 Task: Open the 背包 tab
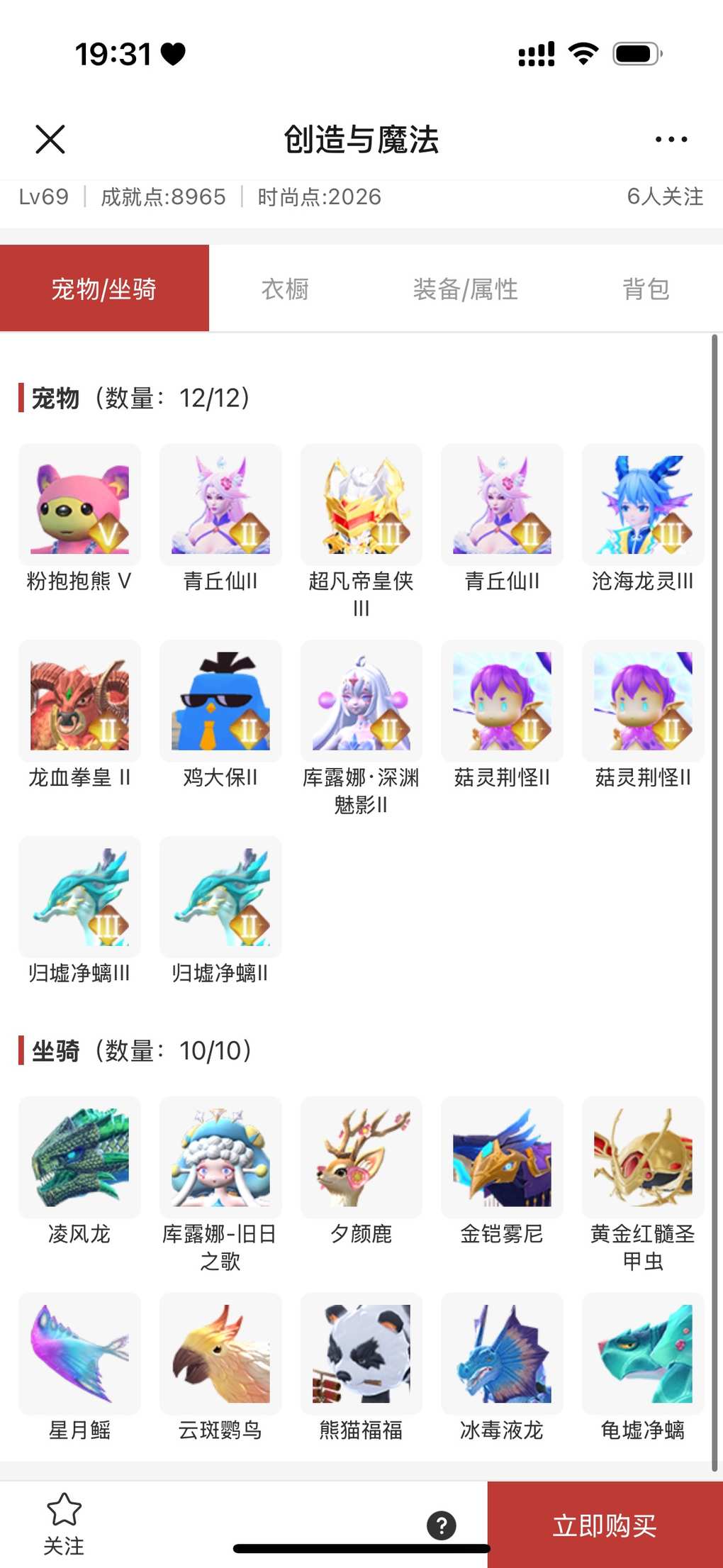(x=646, y=289)
